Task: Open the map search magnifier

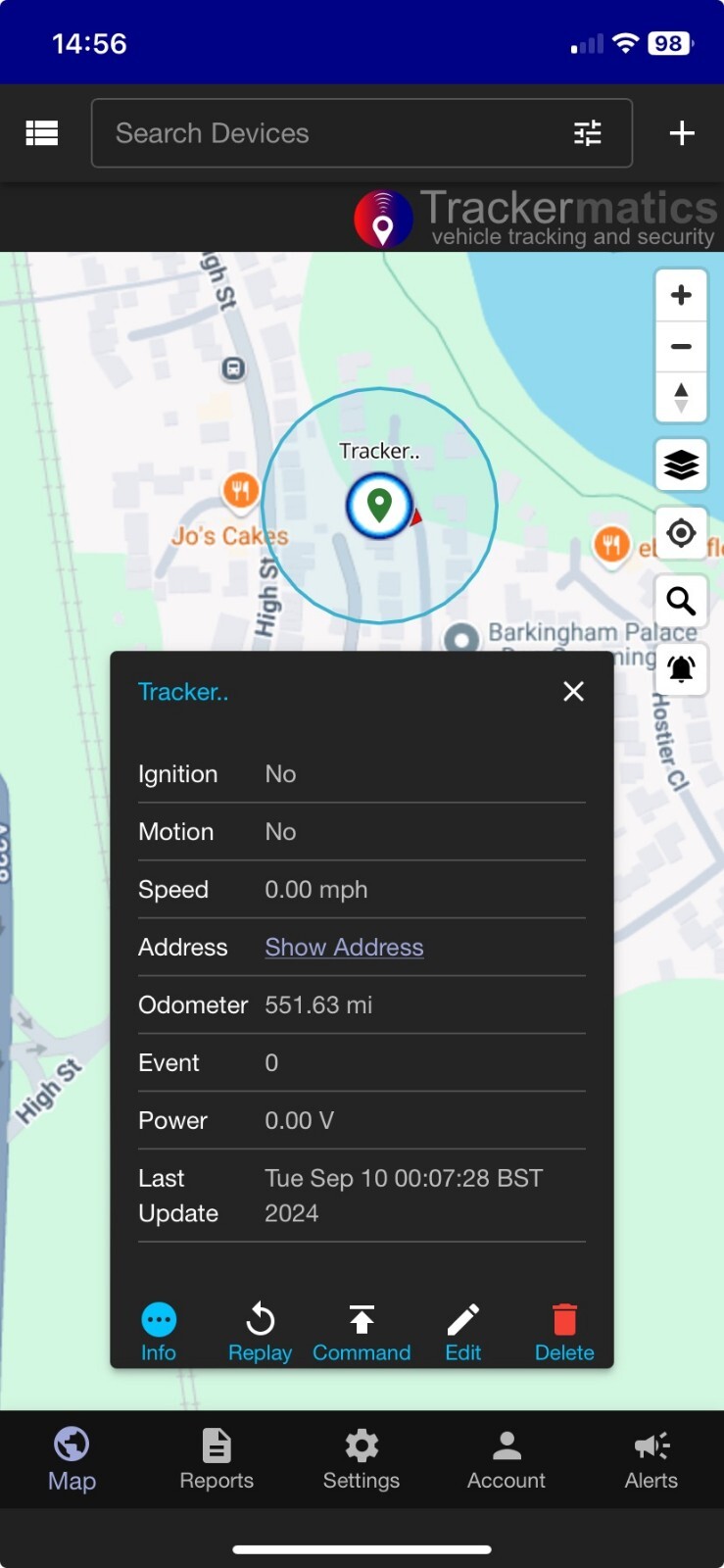Action: (681, 601)
